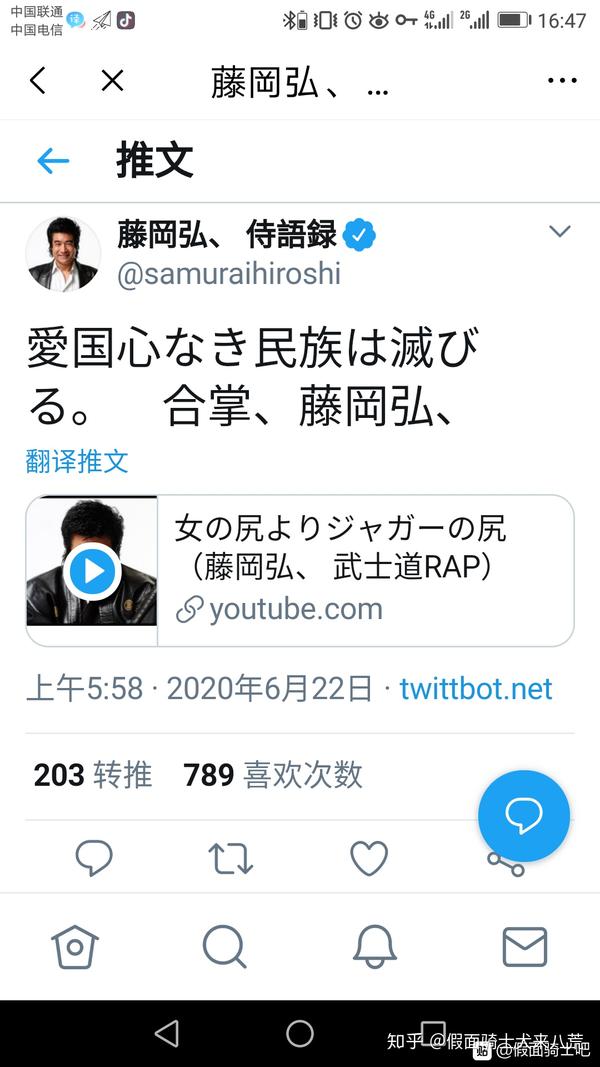Image resolution: width=600 pixels, height=1067 pixels.
Task: Like this tweet with the heart
Action: 368,858
